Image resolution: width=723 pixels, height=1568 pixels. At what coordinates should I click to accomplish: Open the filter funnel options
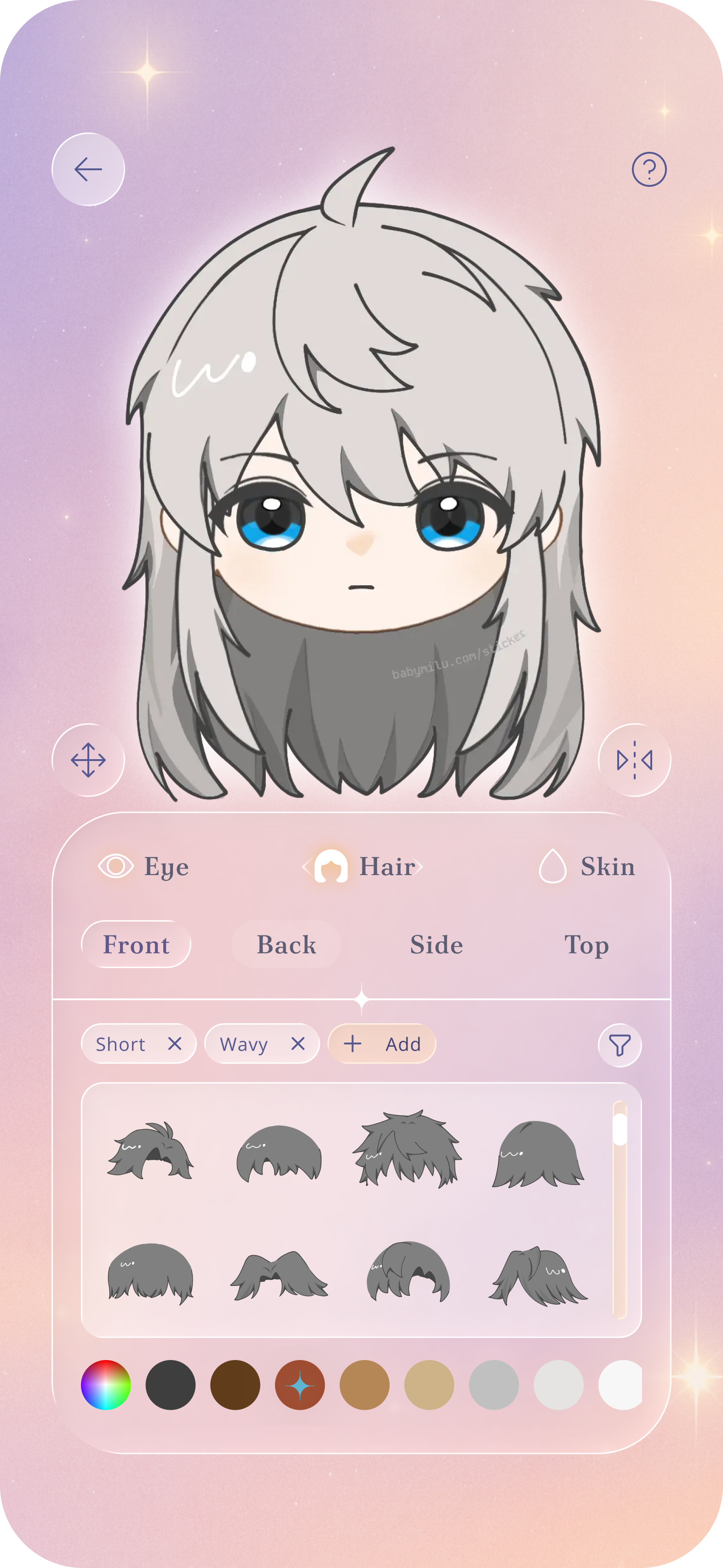coord(620,1045)
